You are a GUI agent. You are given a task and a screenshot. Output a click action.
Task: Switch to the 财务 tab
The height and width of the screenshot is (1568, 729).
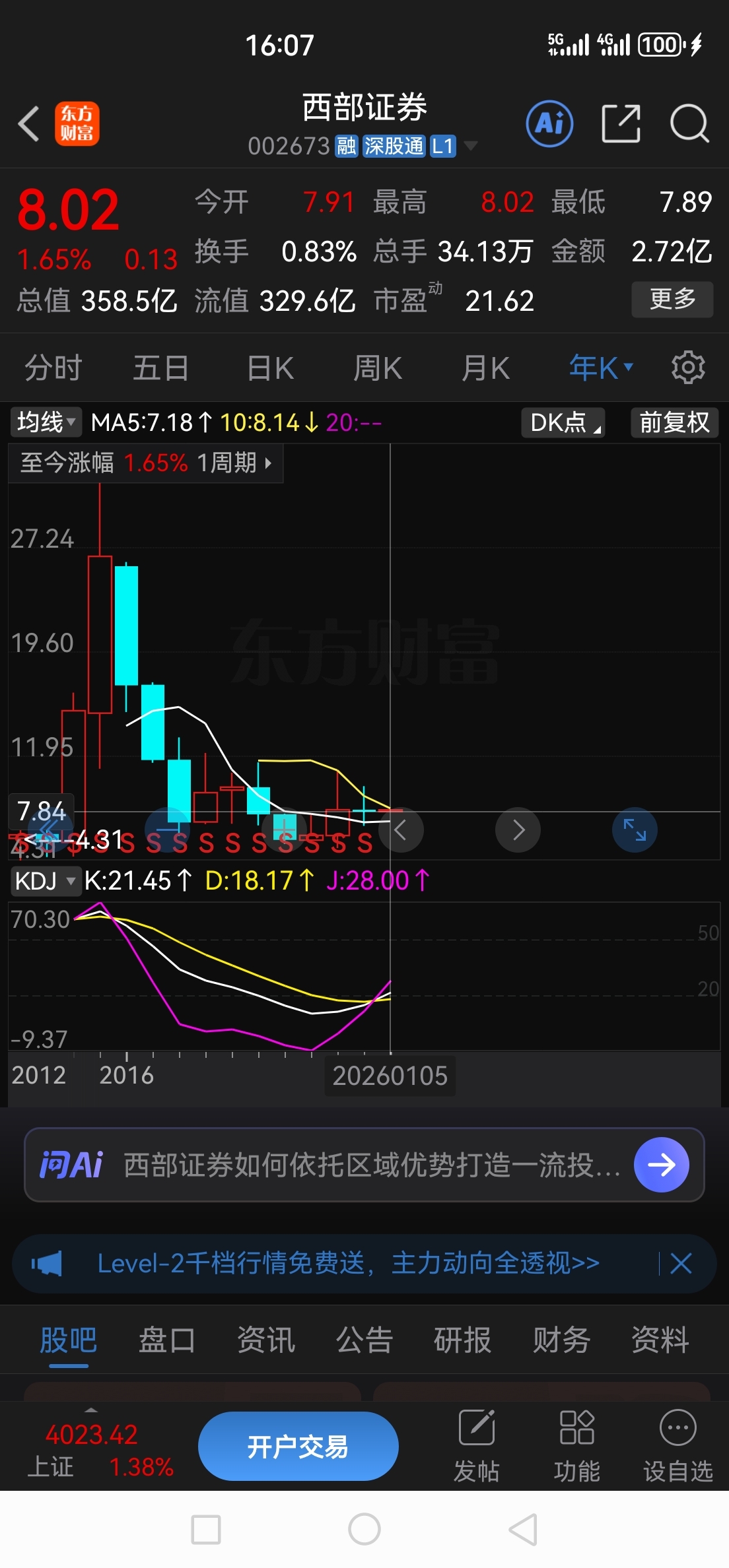click(561, 1340)
